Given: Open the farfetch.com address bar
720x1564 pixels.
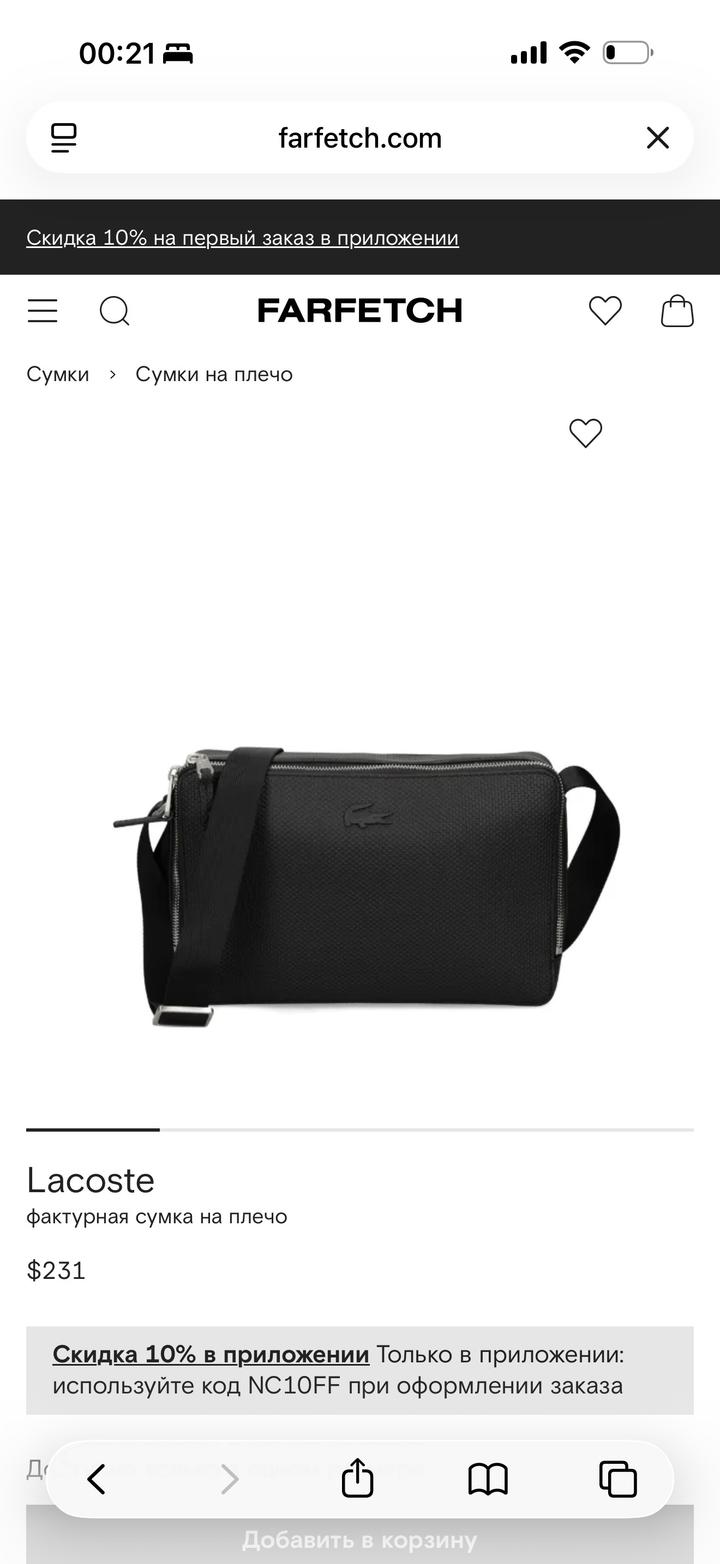Looking at the screenshot, I should point(360,138).
